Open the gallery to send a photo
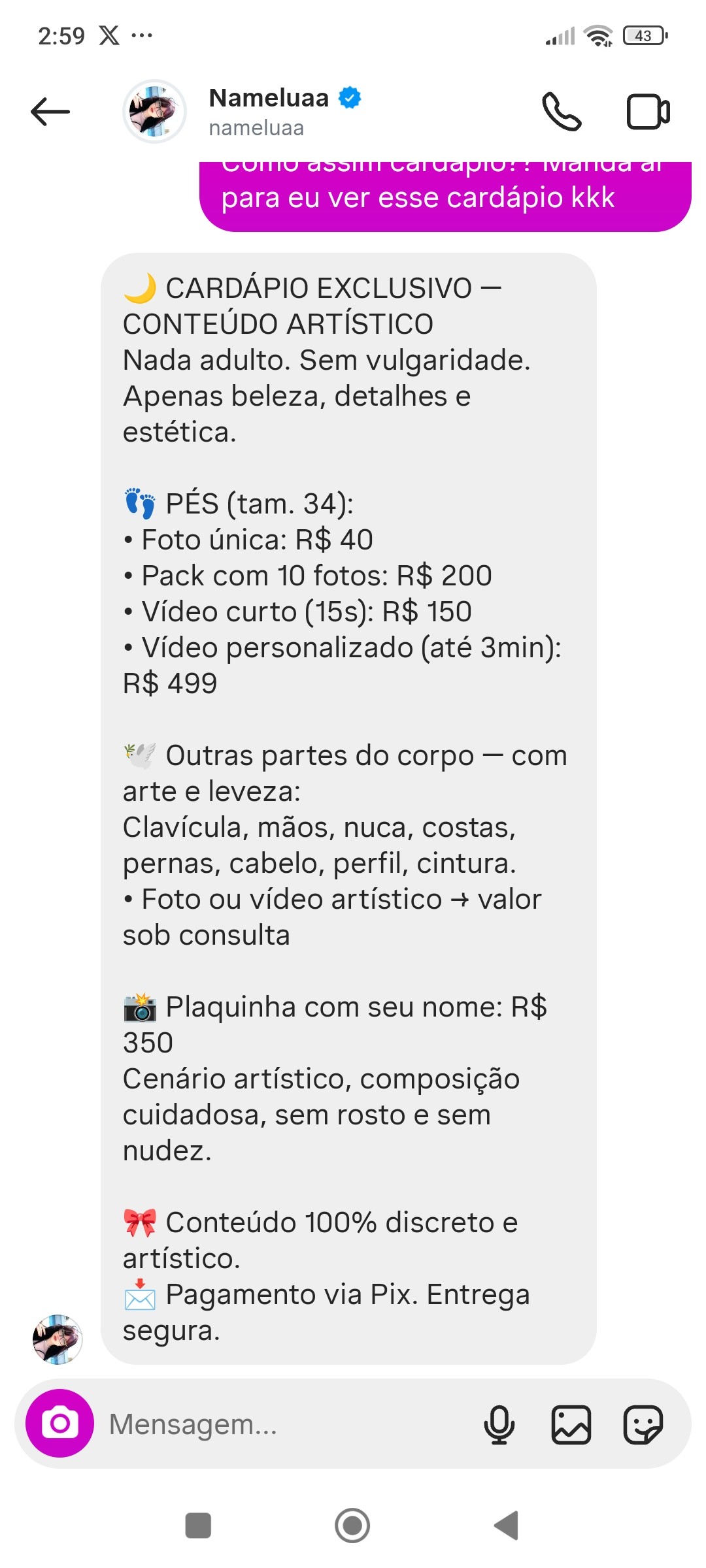The height and width of the screenshot is (1568, 706). (x=571, y=1424)
